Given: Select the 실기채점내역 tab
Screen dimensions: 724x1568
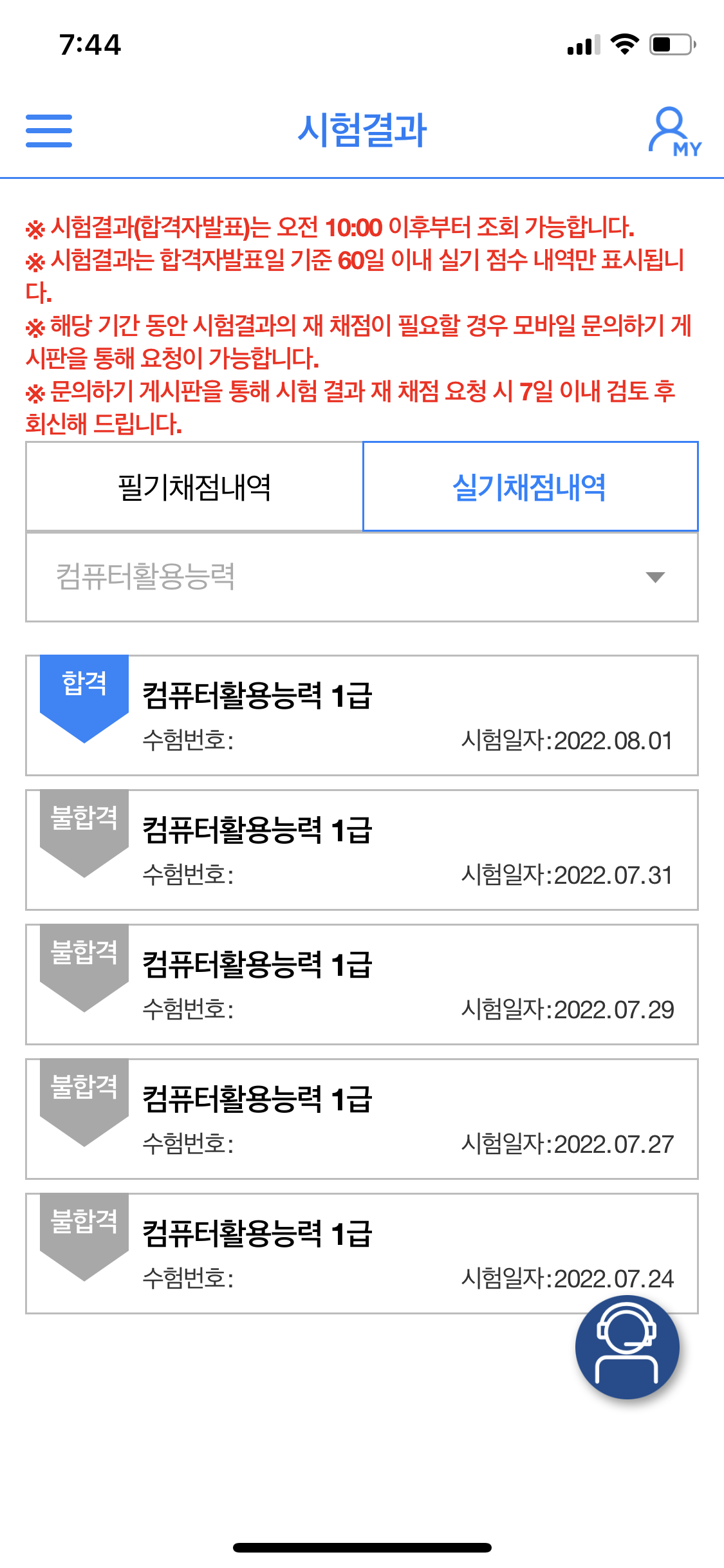Looking at the screenshot, I should pyautogui.click(x=530, y=487).
